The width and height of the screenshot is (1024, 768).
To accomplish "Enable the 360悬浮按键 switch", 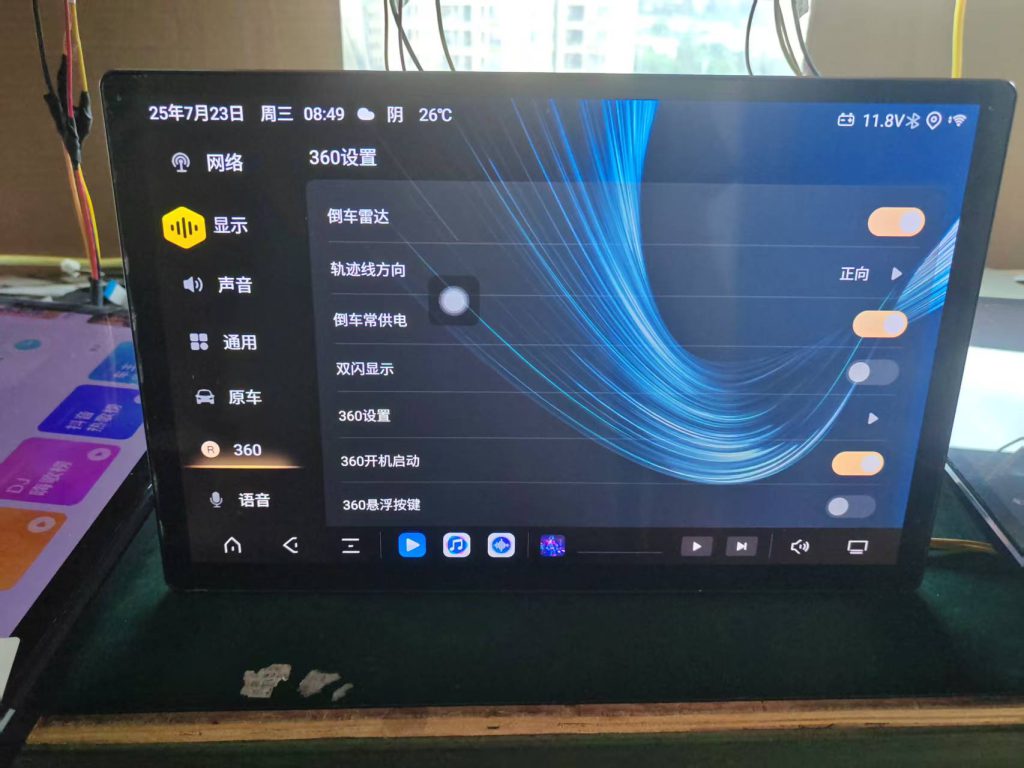I will point(850,507).
